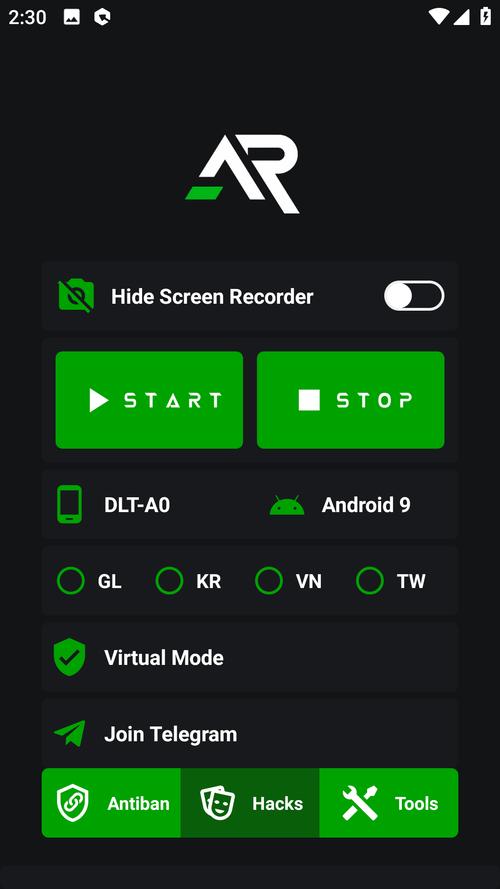The height and width of the screenshot is (889, 500).
Task: Switch to the Hacks tab
Action: tap(250, 803)
